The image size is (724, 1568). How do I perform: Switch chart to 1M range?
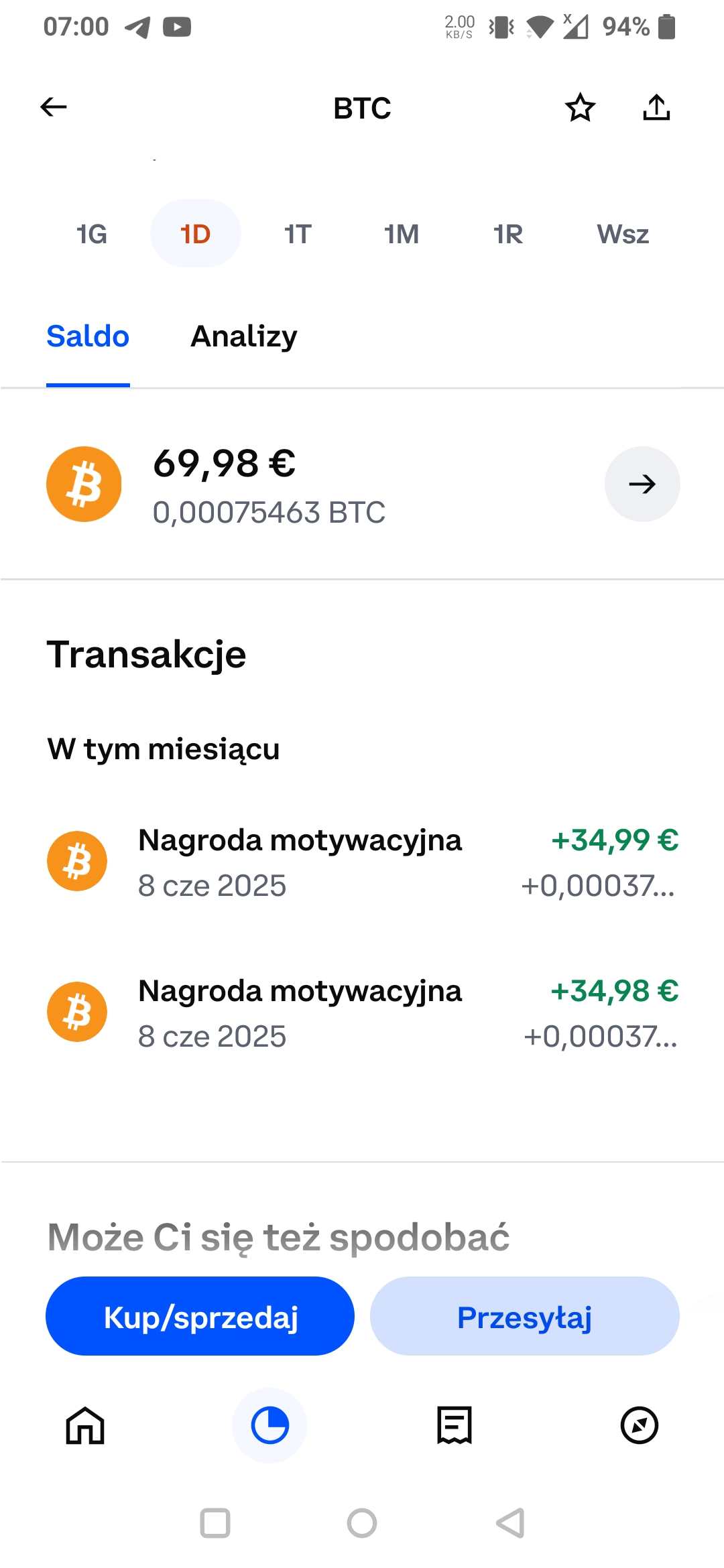point(402,234)
